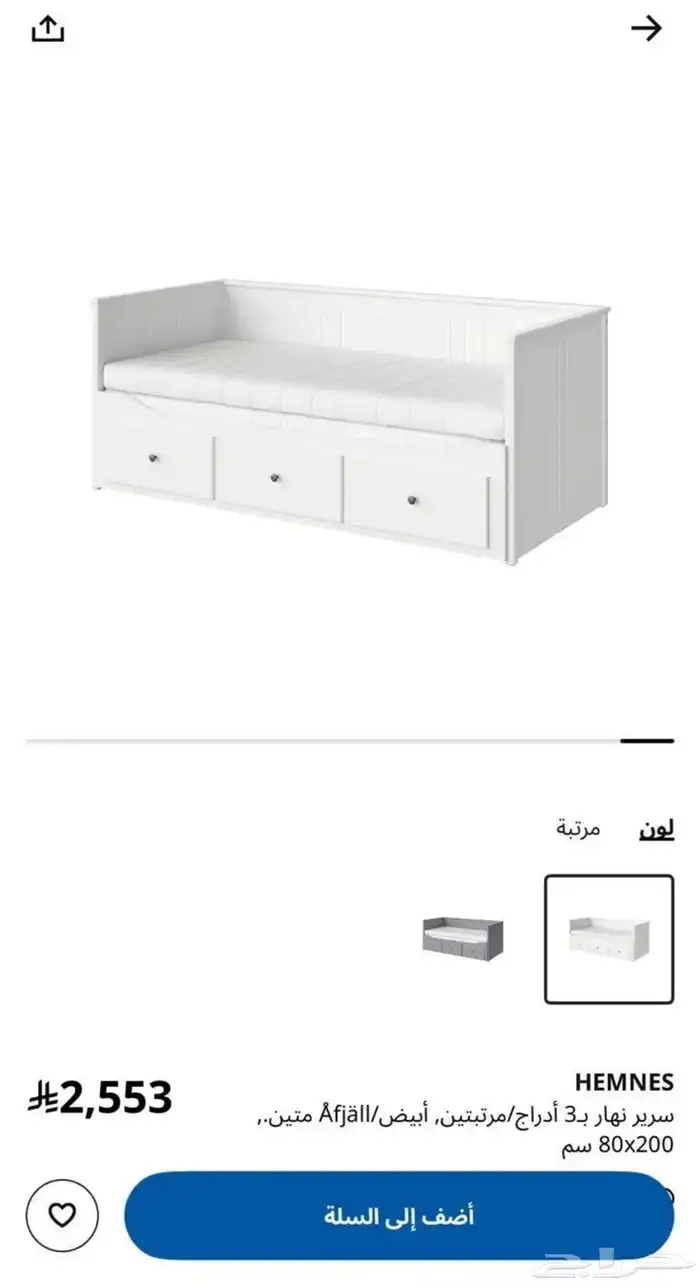Share this HEMNES product
700x1287 pixels.
pos(47,29)
